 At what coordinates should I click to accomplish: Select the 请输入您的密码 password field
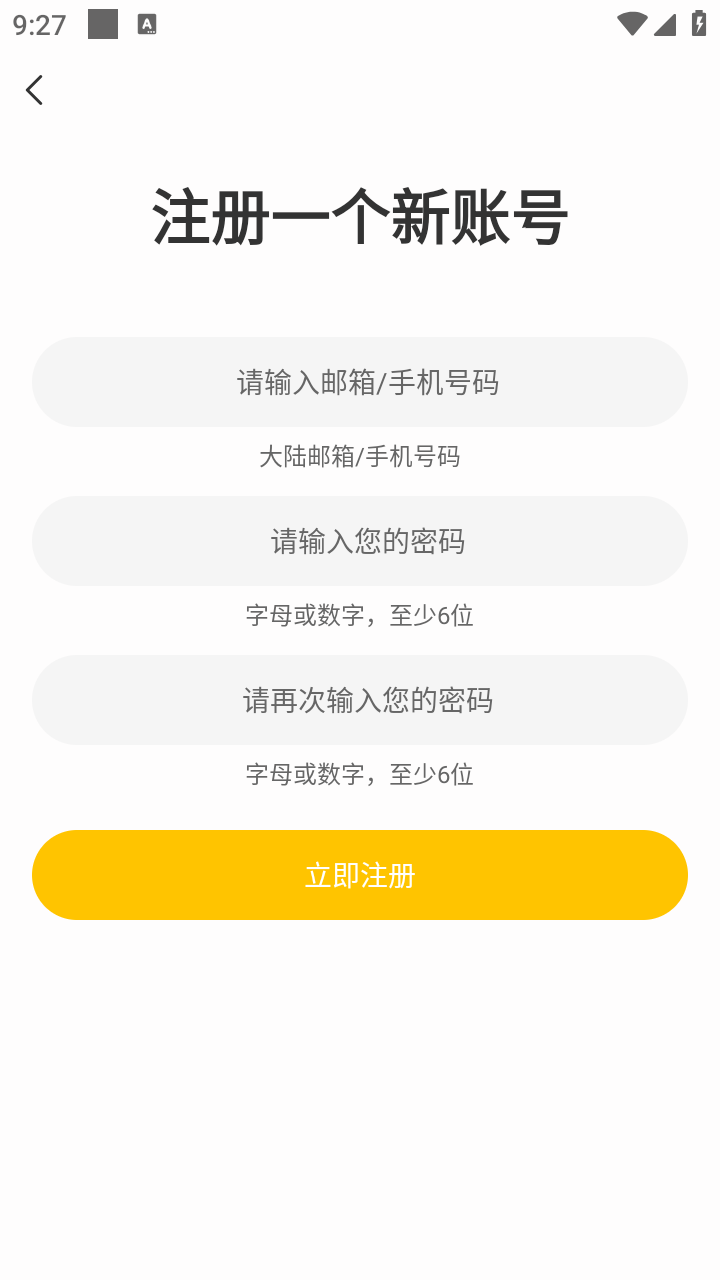click(359, 541)
